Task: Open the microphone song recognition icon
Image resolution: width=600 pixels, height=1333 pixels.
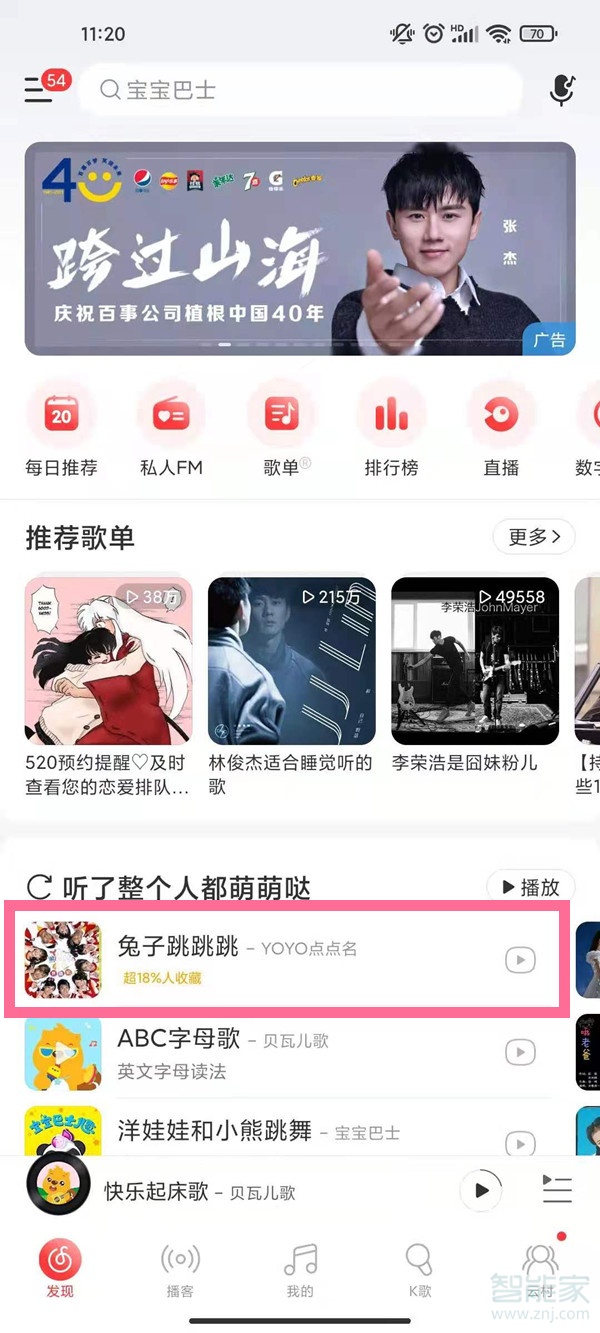Action: click(562, 90)
